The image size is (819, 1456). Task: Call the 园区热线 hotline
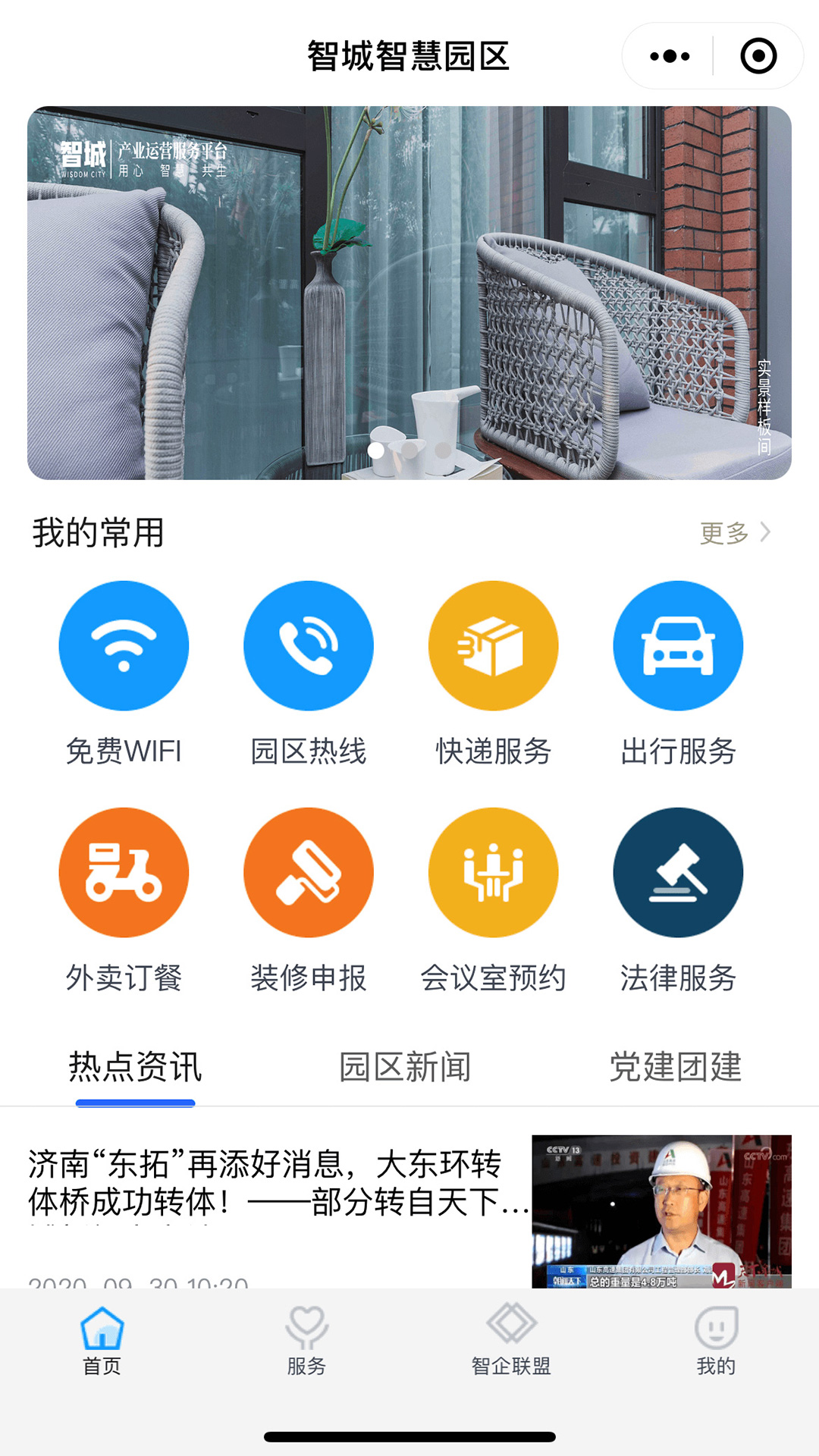click(x=309, y=646)
